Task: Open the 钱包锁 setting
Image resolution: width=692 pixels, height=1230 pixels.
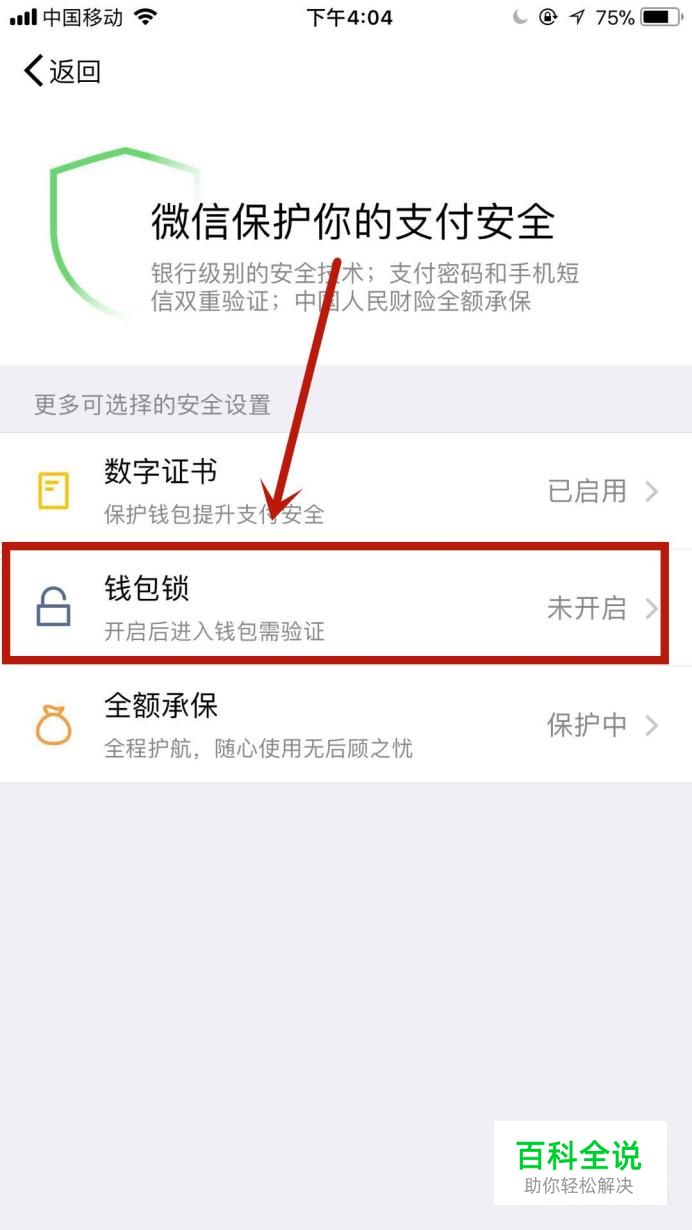Action: pos(346,607)
